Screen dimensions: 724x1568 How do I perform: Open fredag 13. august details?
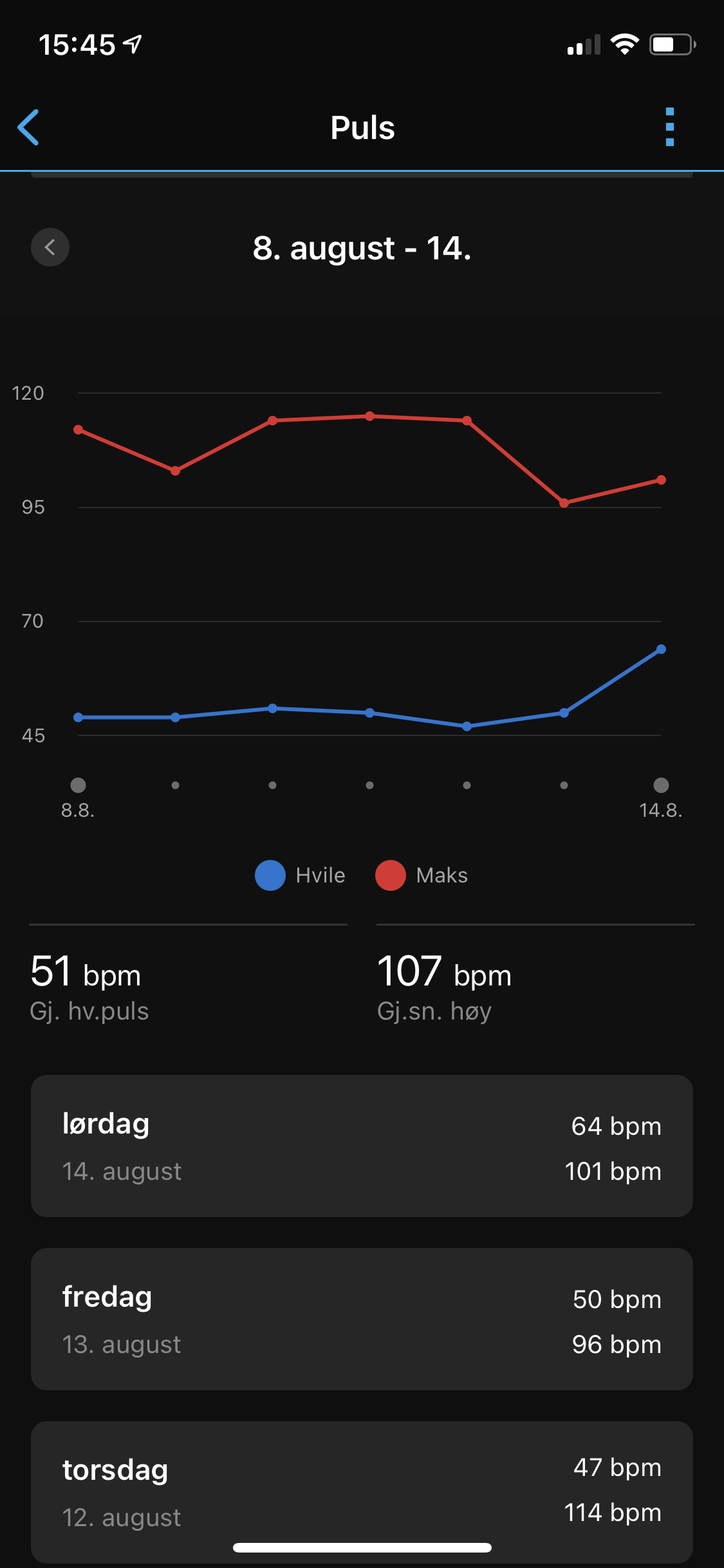click(x=362, y=1319)
